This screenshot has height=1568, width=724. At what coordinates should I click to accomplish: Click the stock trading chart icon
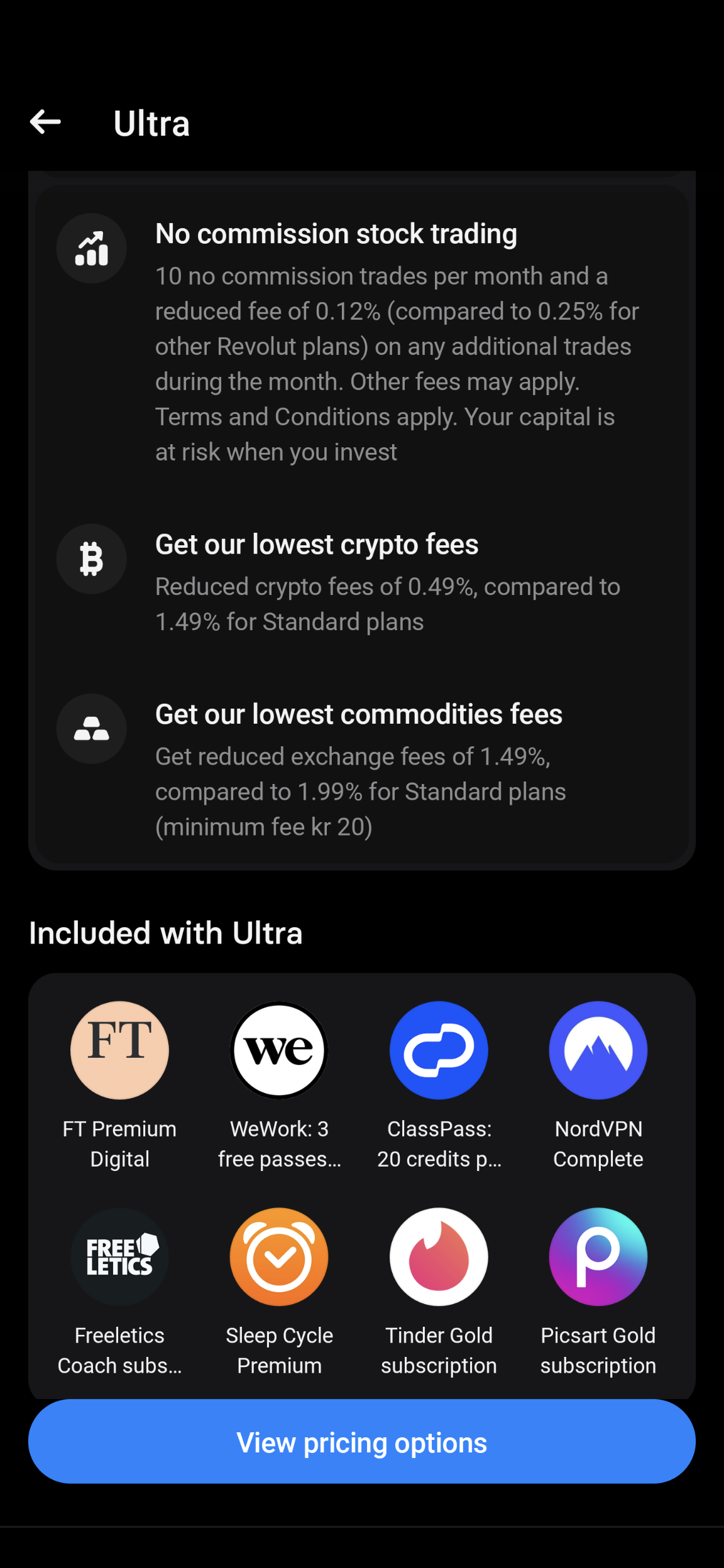click(91, 248)
